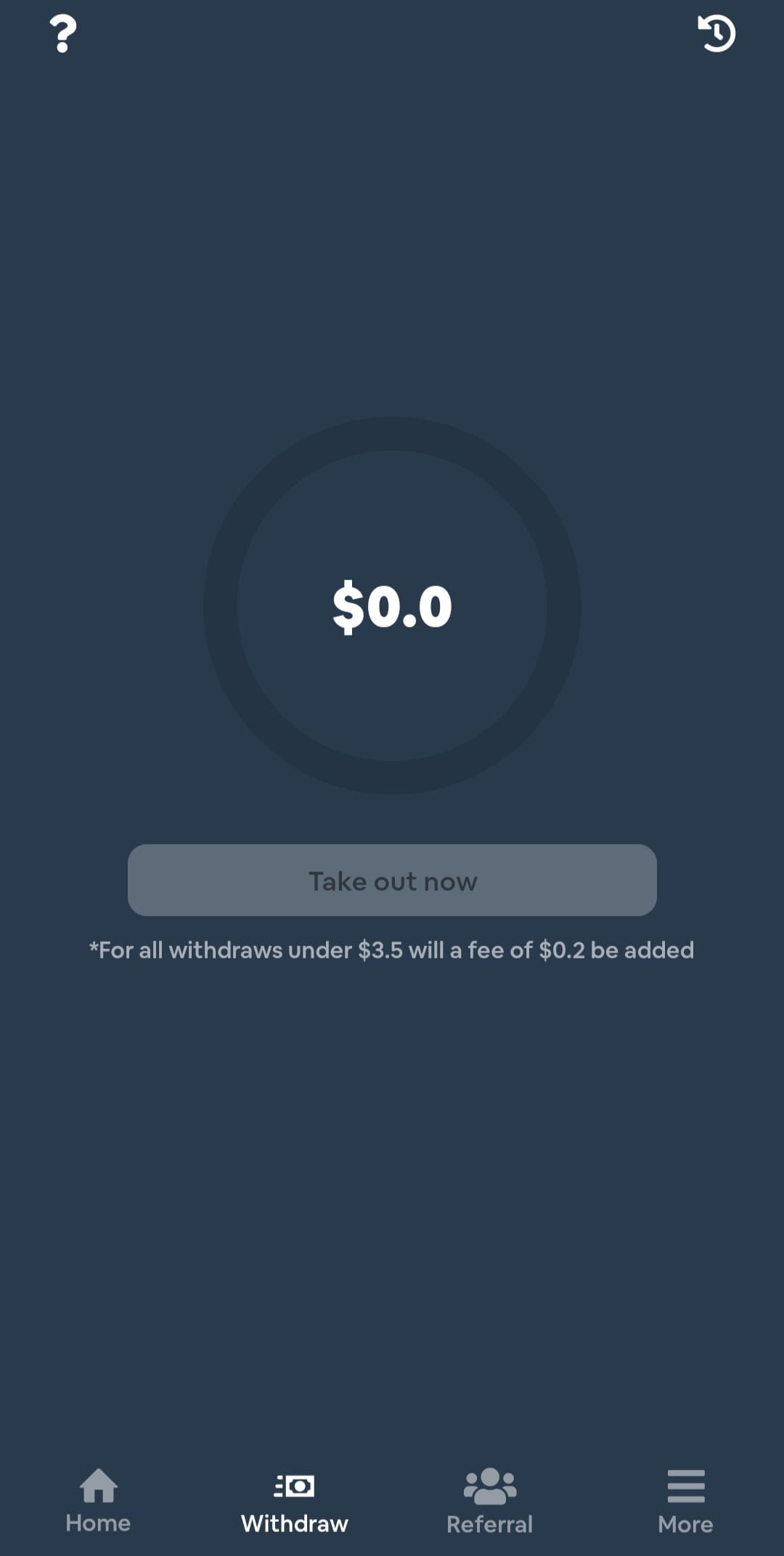Switch to the Referral tab
This screenshot has height=1556, width=784.
point(490,1502)
